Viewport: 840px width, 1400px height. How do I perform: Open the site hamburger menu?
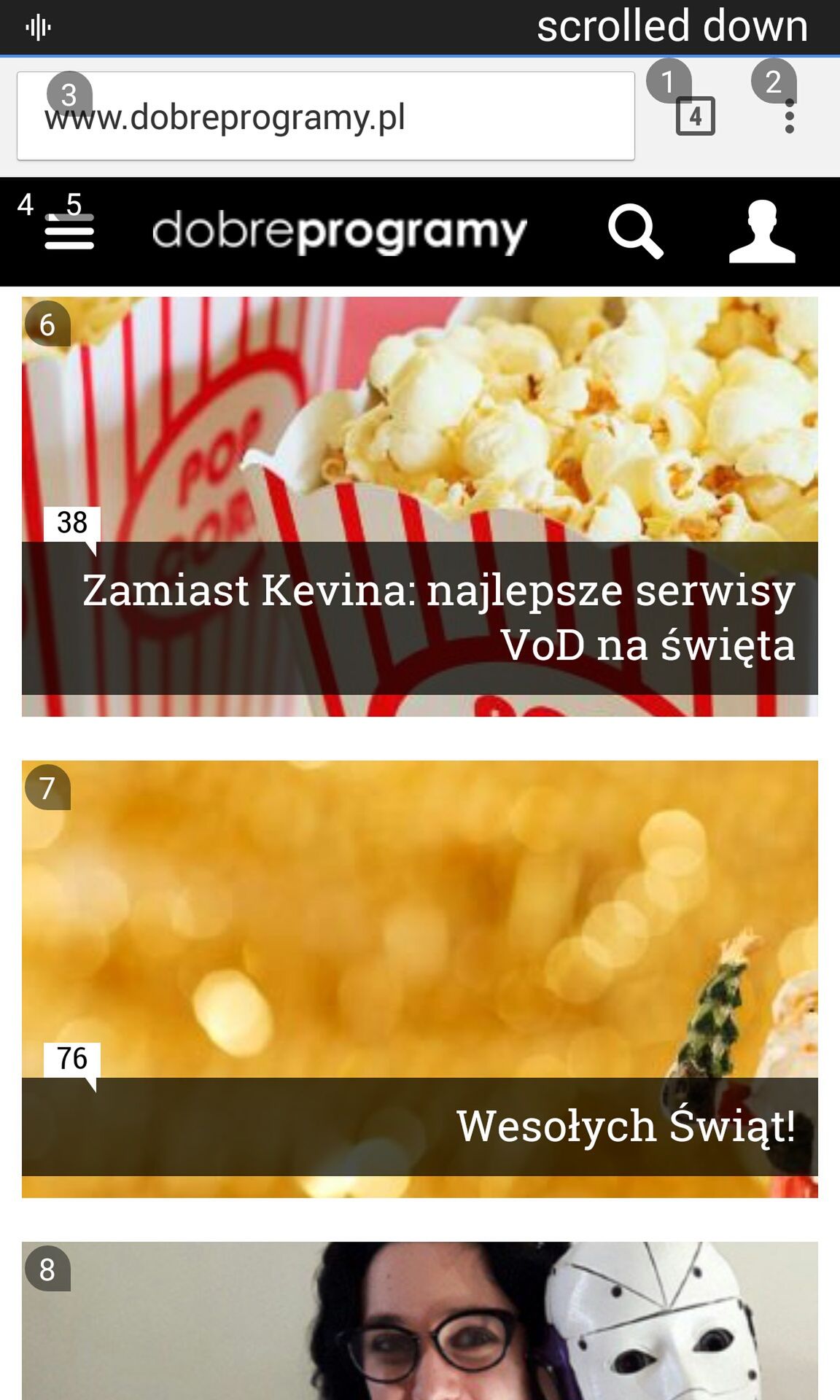69,232
